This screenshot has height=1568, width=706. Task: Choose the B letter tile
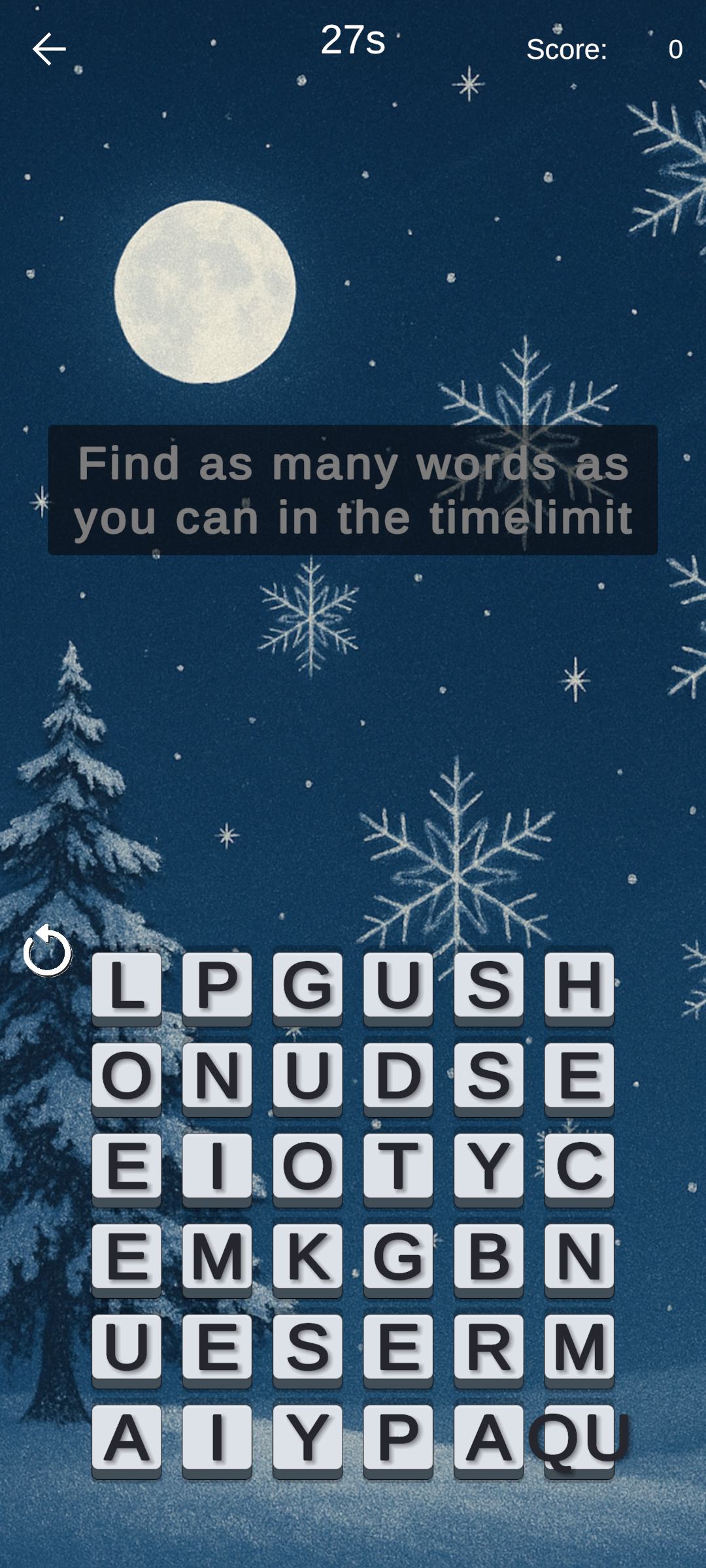click(488, 1258)
